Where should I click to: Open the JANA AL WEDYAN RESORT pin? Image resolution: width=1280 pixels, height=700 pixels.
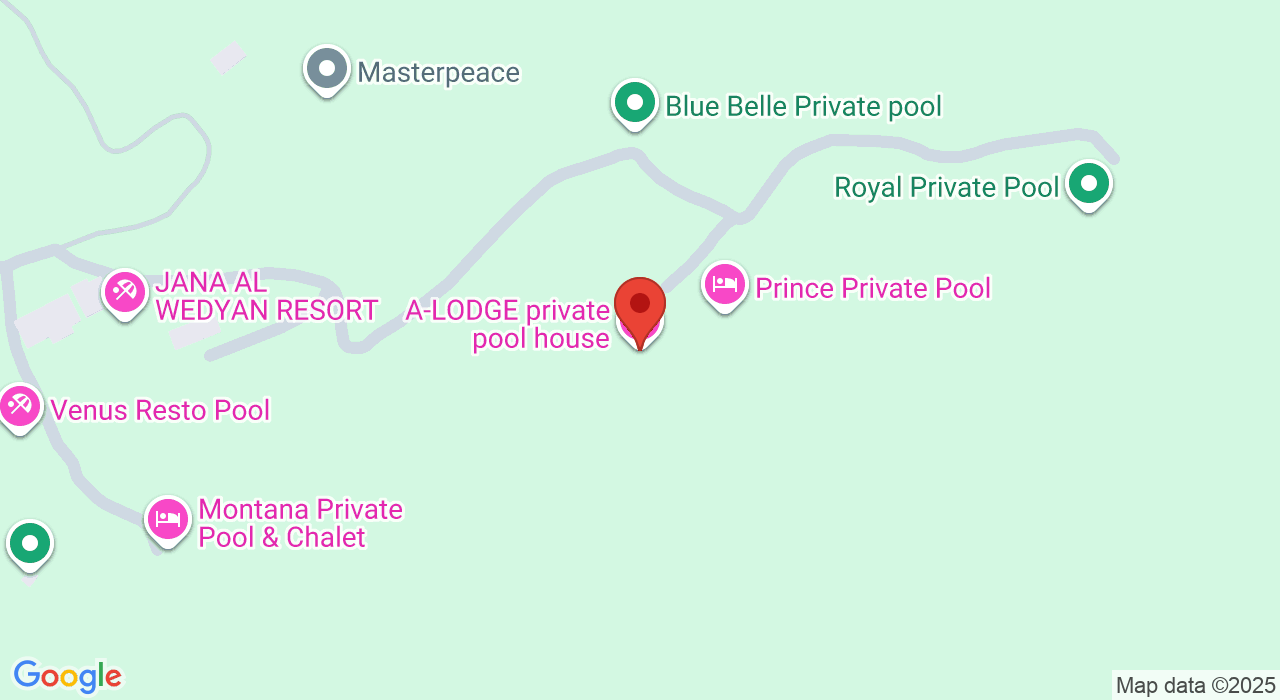pyautogui.click(x=125, y=293)
